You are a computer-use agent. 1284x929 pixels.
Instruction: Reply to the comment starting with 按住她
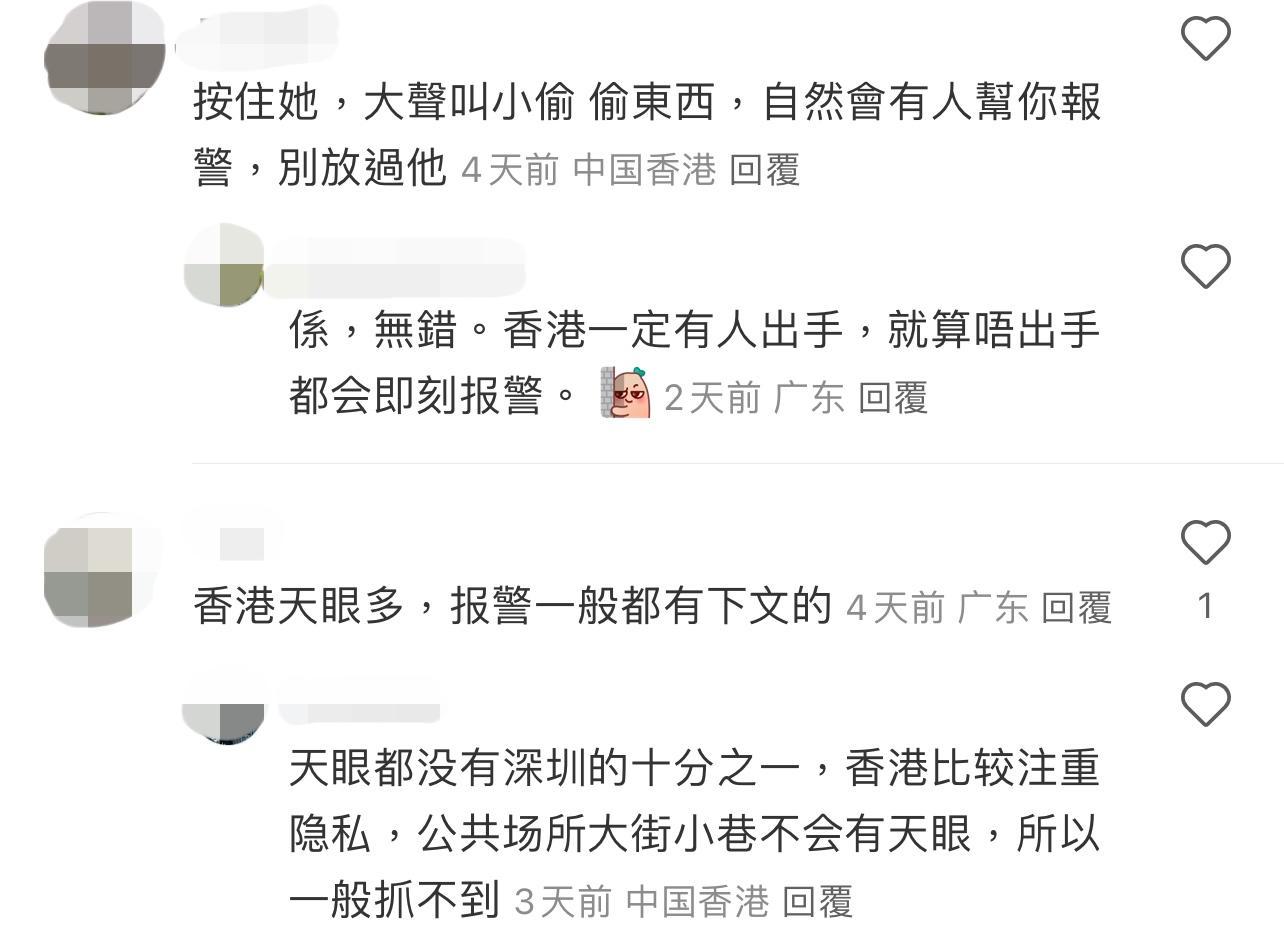764,170
